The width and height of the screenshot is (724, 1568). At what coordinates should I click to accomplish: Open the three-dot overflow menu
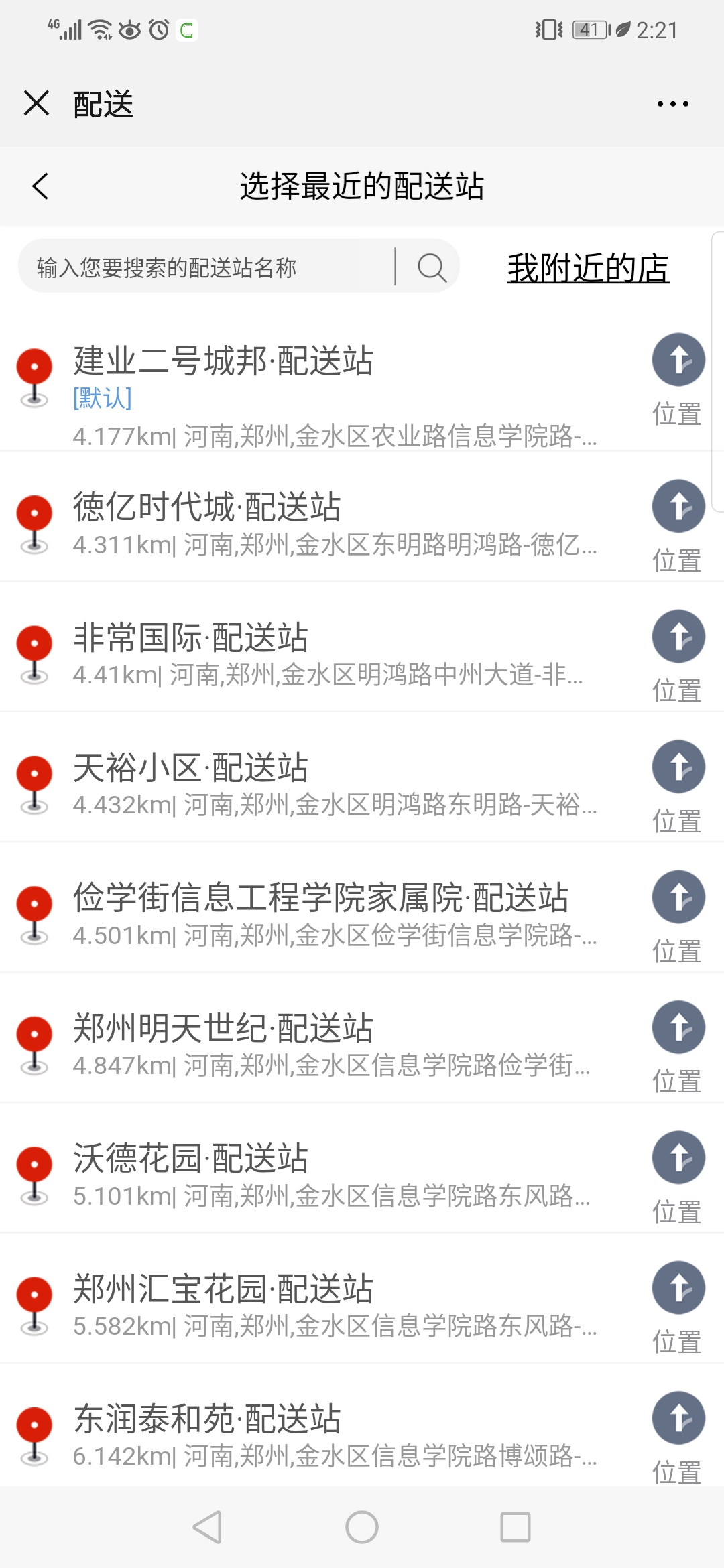[672, 104]
